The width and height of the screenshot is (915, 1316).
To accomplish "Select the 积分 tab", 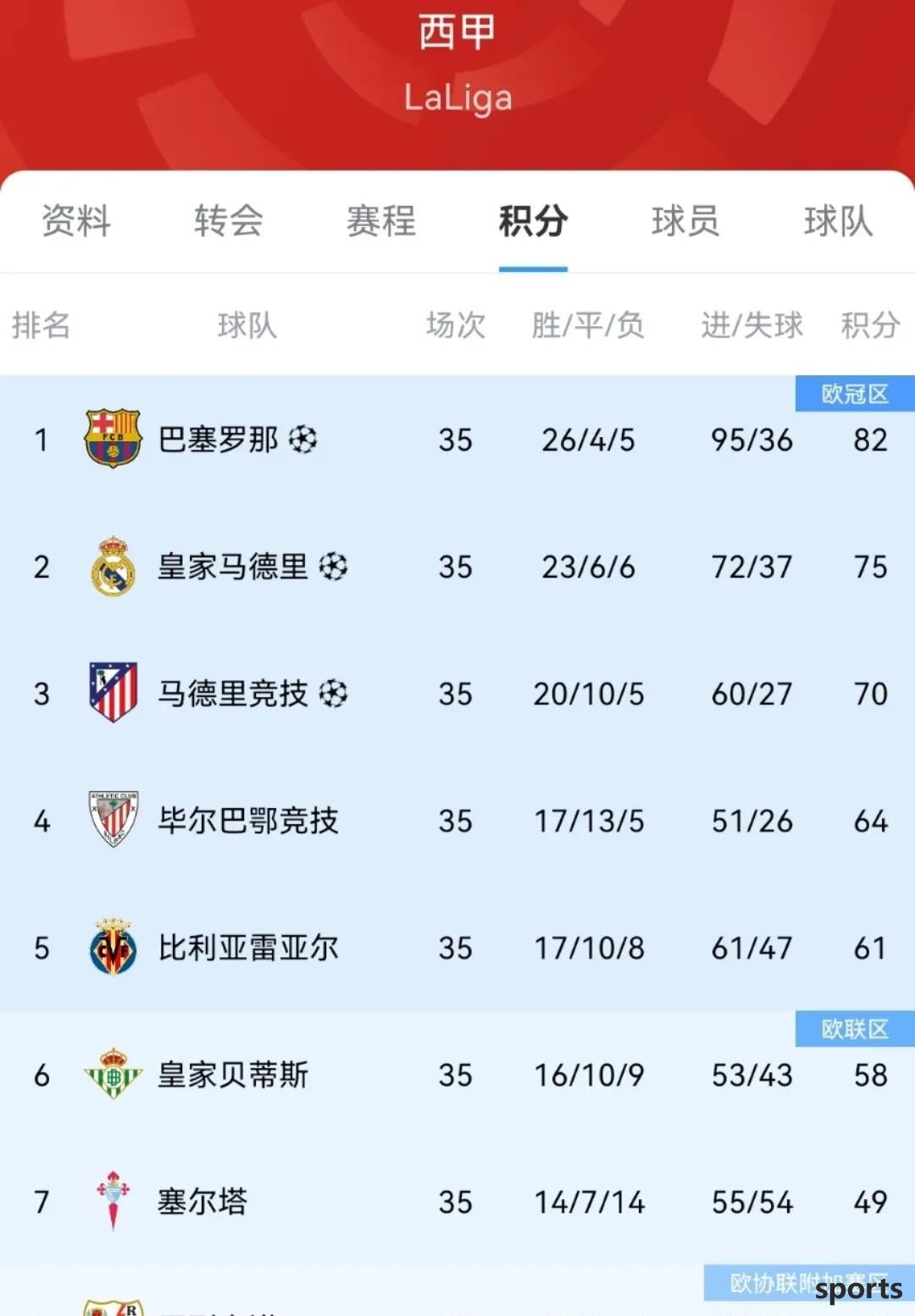I will pos(533,222).
